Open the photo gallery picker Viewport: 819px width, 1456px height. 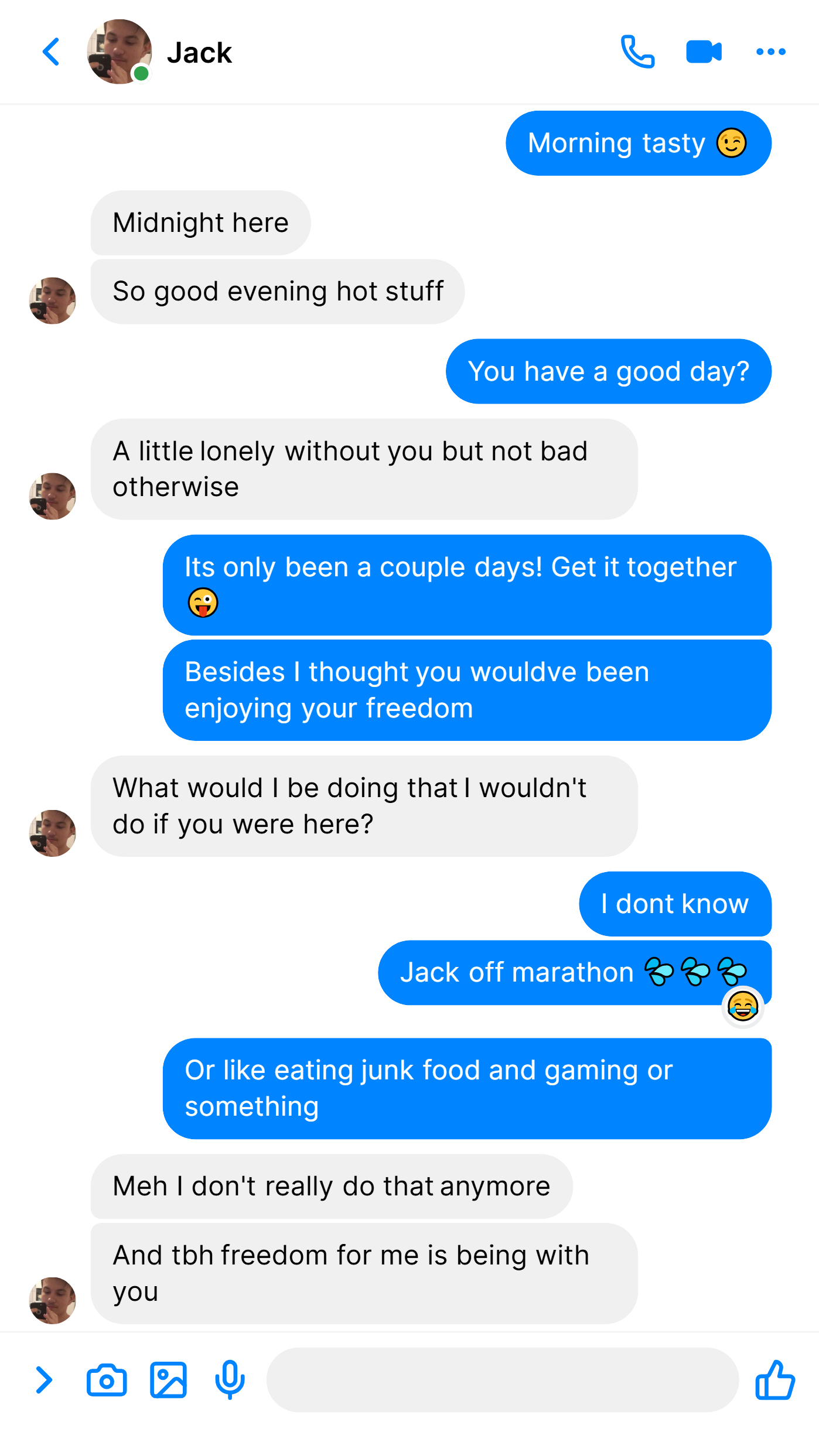[168, 1379]
